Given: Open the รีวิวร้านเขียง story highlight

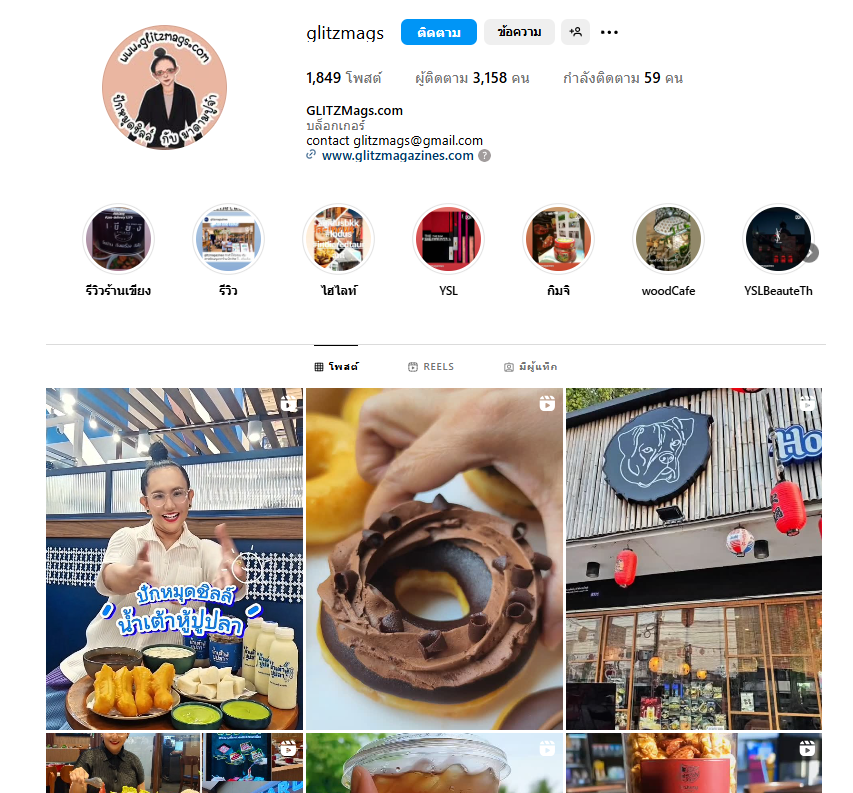Looking at the screenshot, I should click(118, 240).
